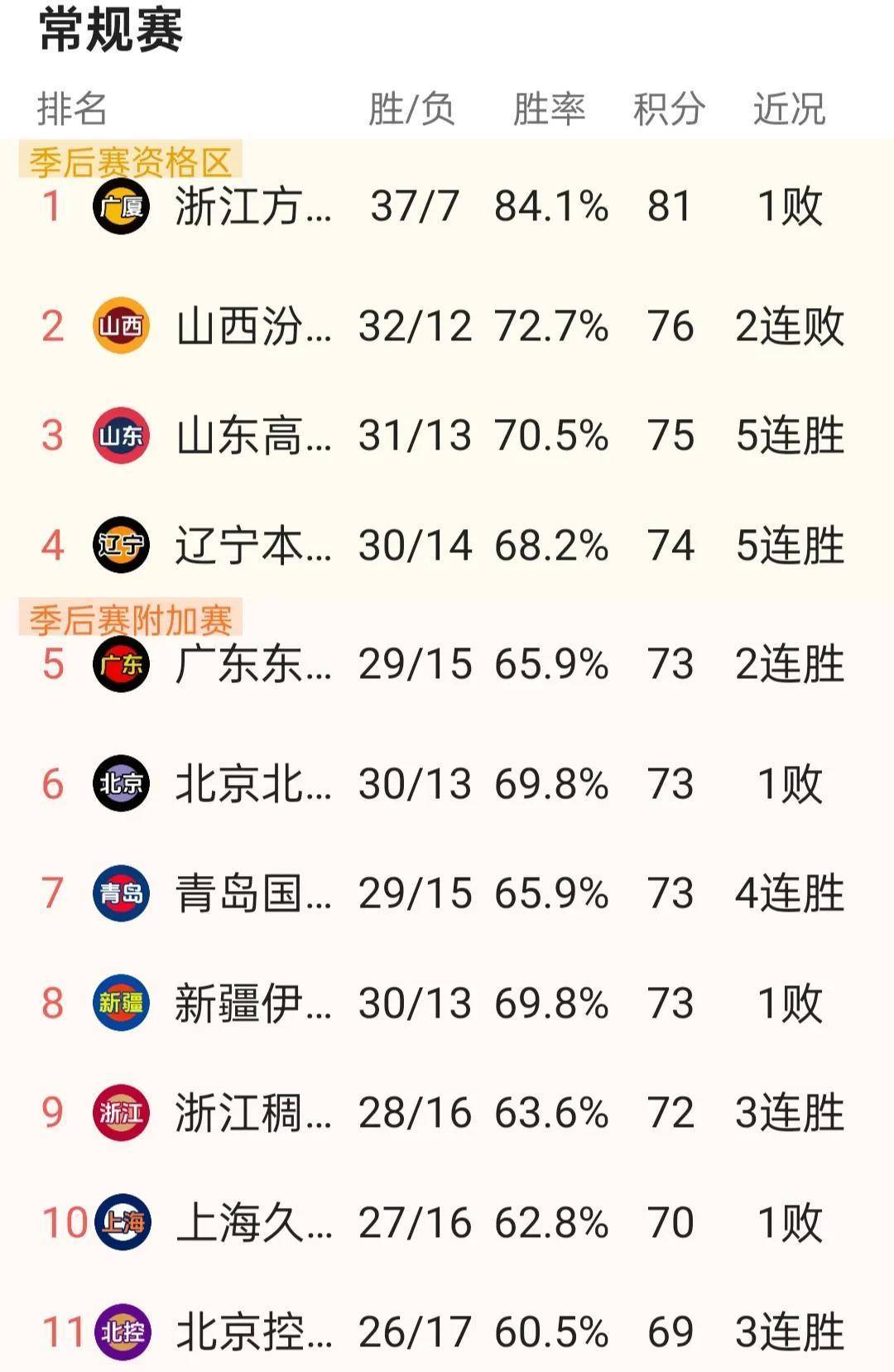Open the 青岛 team logo

(x=121, y=892)
